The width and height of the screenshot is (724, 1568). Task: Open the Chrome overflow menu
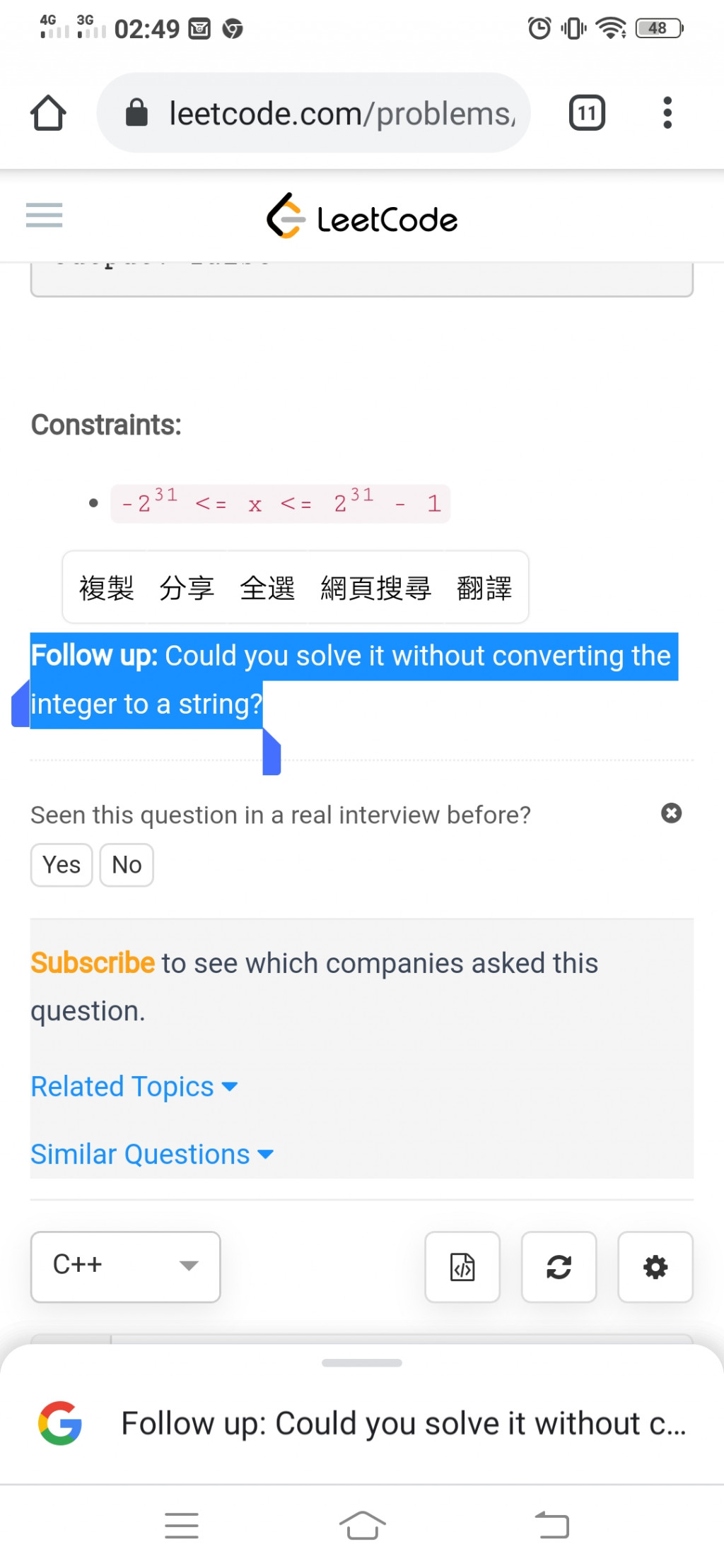[667, 113]
